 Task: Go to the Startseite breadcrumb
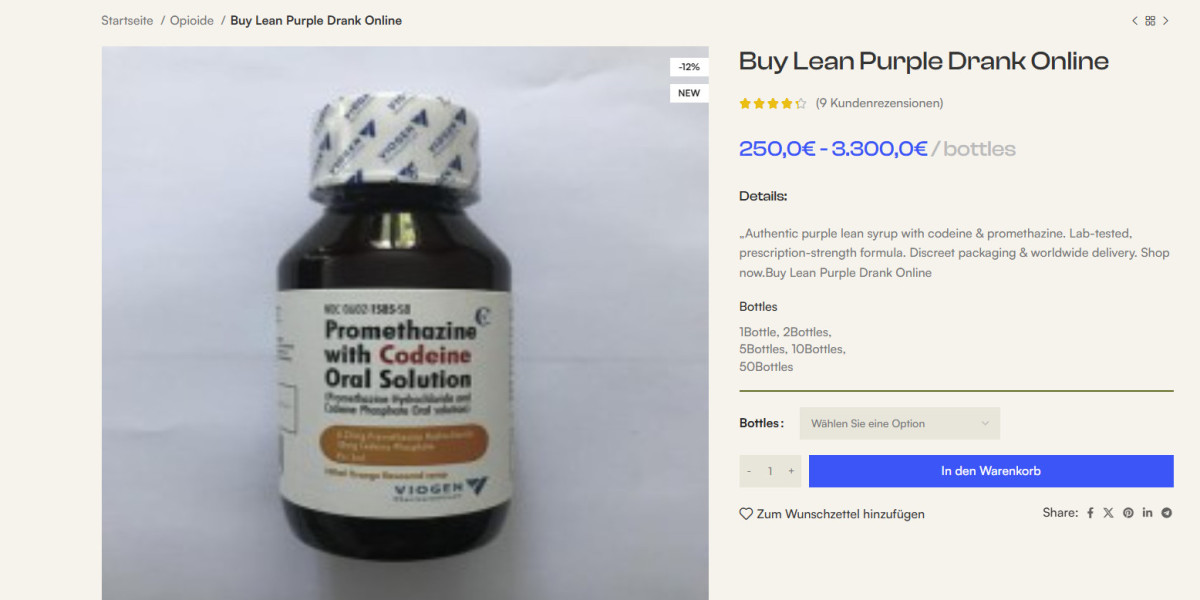127,20
